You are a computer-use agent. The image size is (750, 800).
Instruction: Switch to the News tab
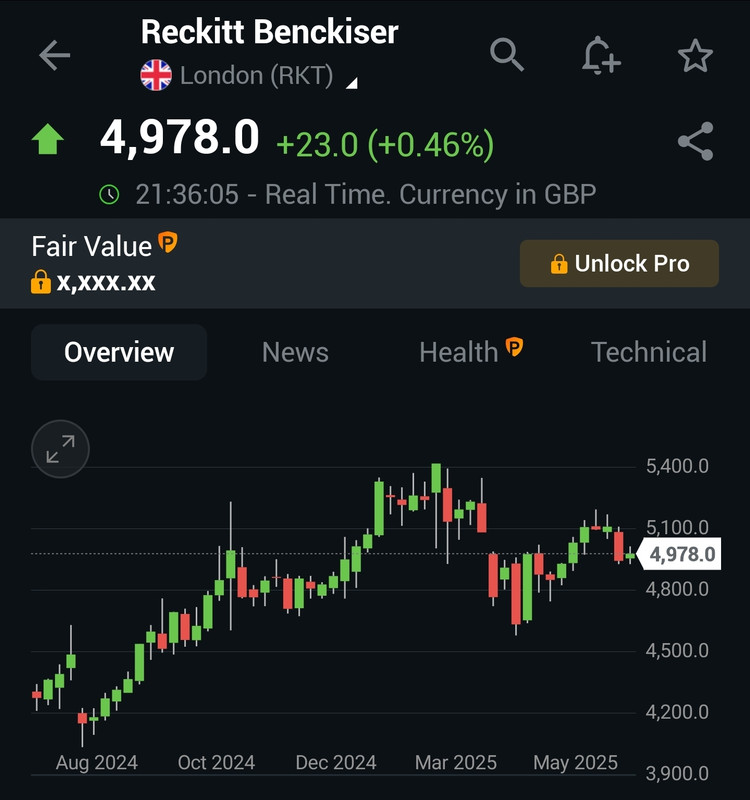(x=295, y=352)
